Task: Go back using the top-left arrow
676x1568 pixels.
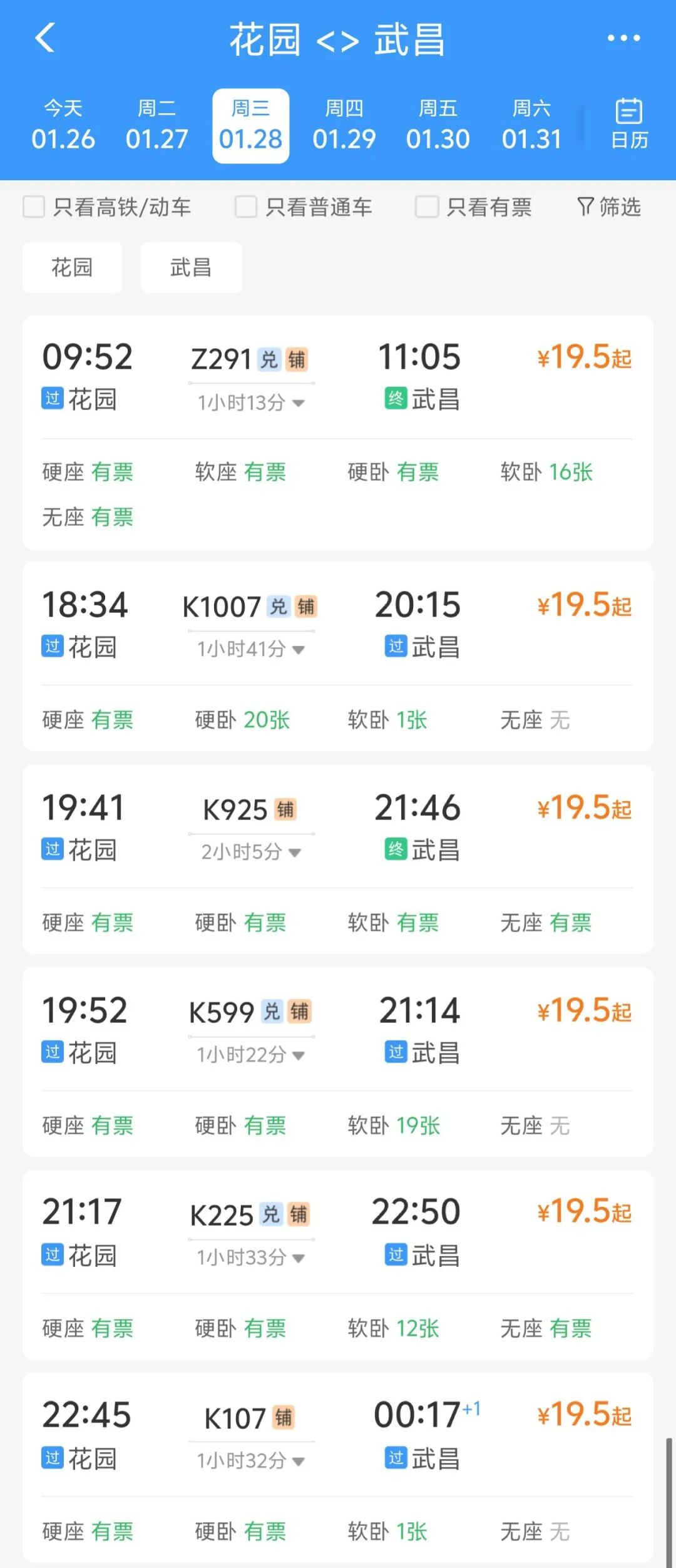Action: [45, 38]
